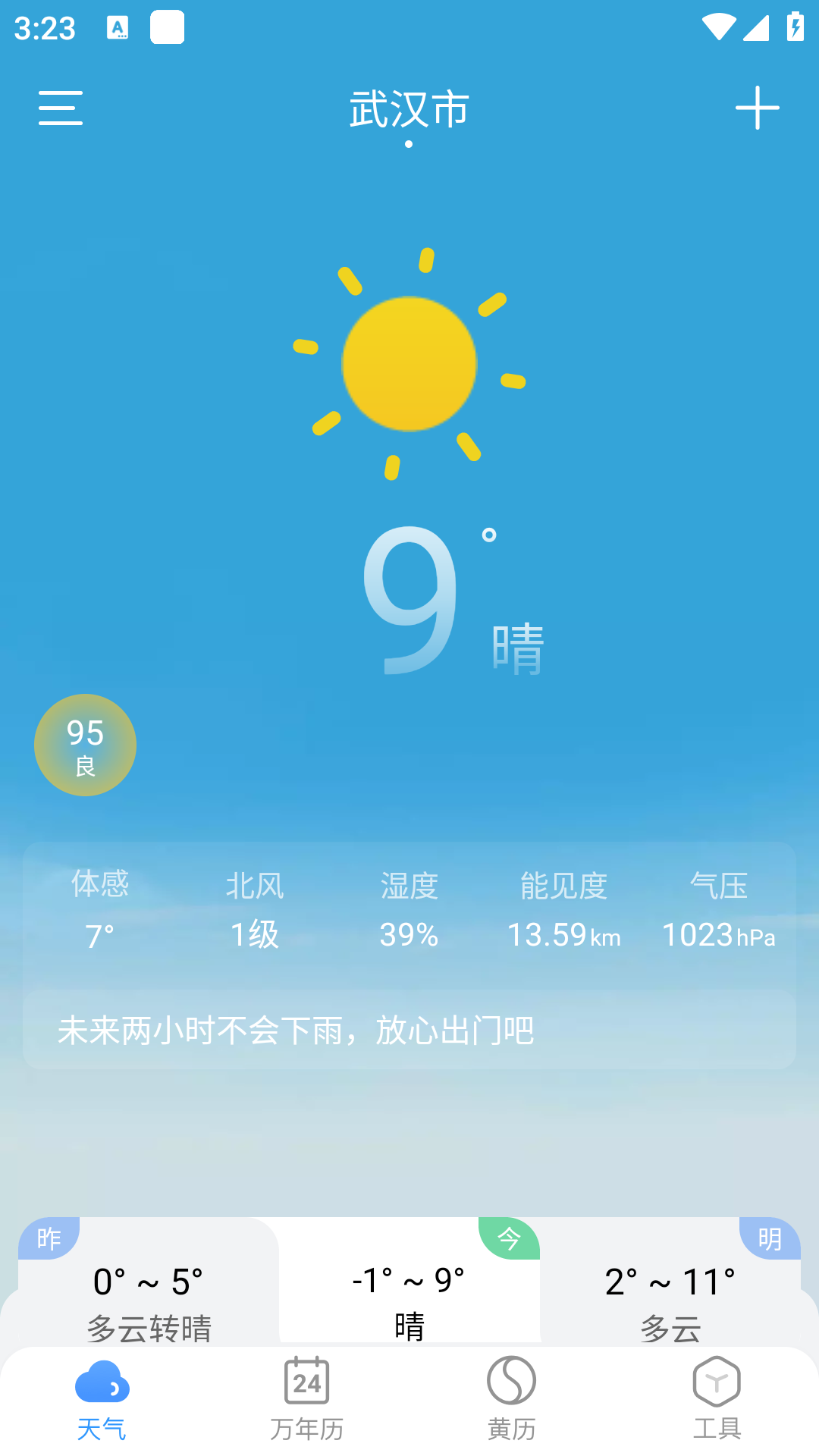Expand the 气压 pressure detail
The width and height of the screenshot is (819, 1456).
717,910
